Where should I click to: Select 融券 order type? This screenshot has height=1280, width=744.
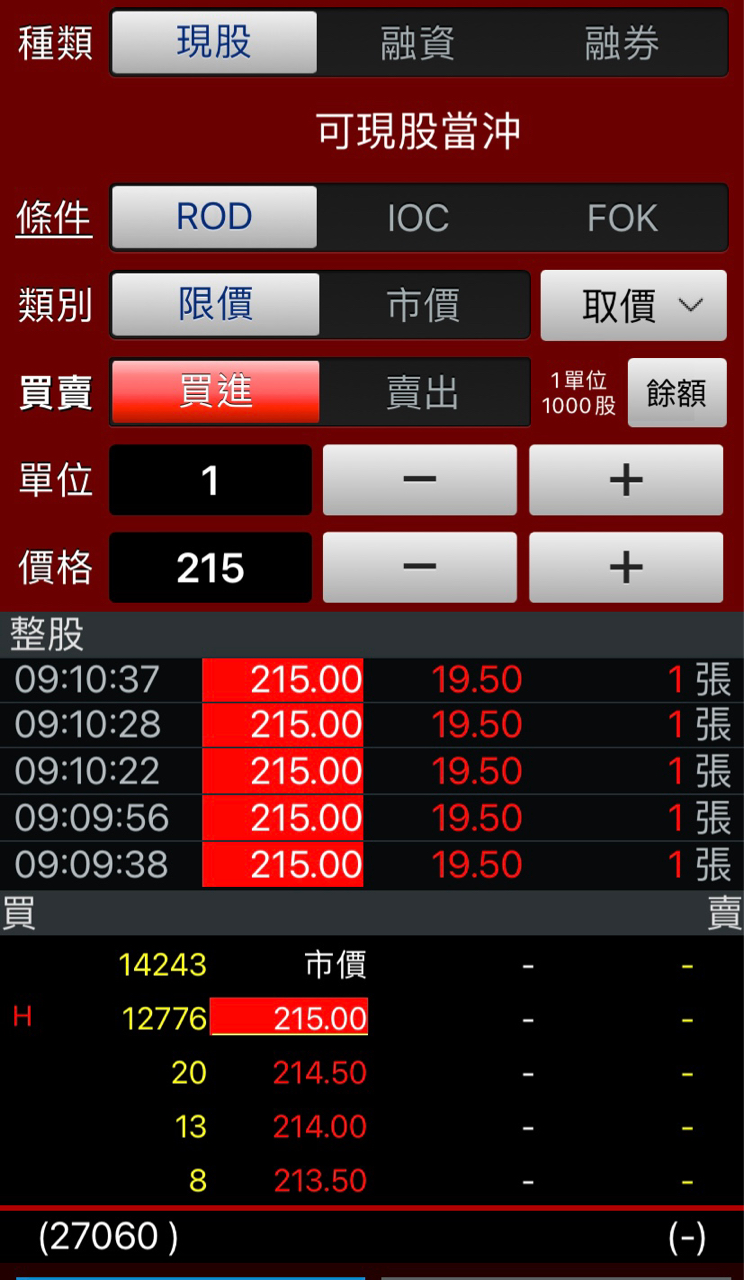[x=622, y=43]
